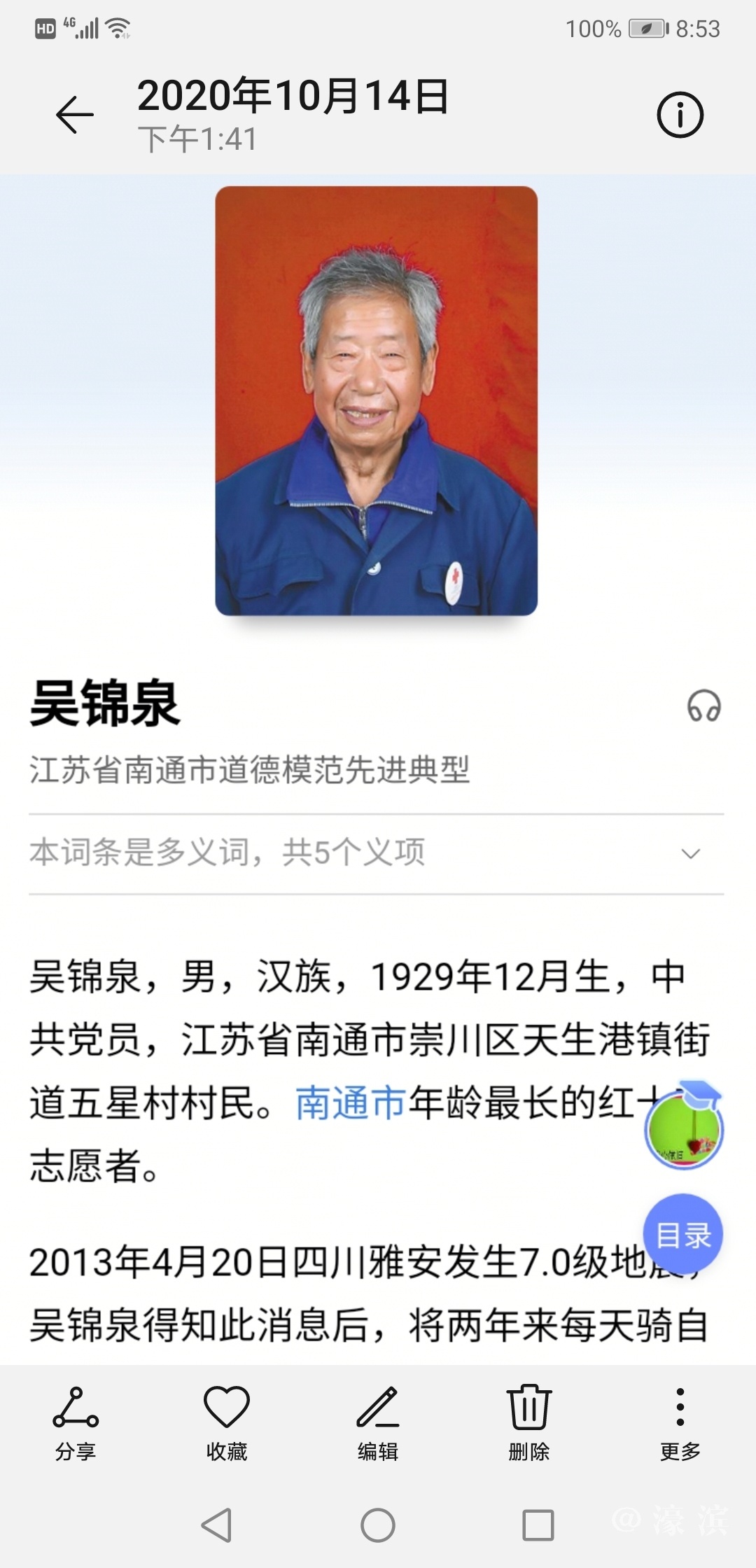Delete this photo with 删除
Screen dimensions: 756x1568
point(529,1422)
